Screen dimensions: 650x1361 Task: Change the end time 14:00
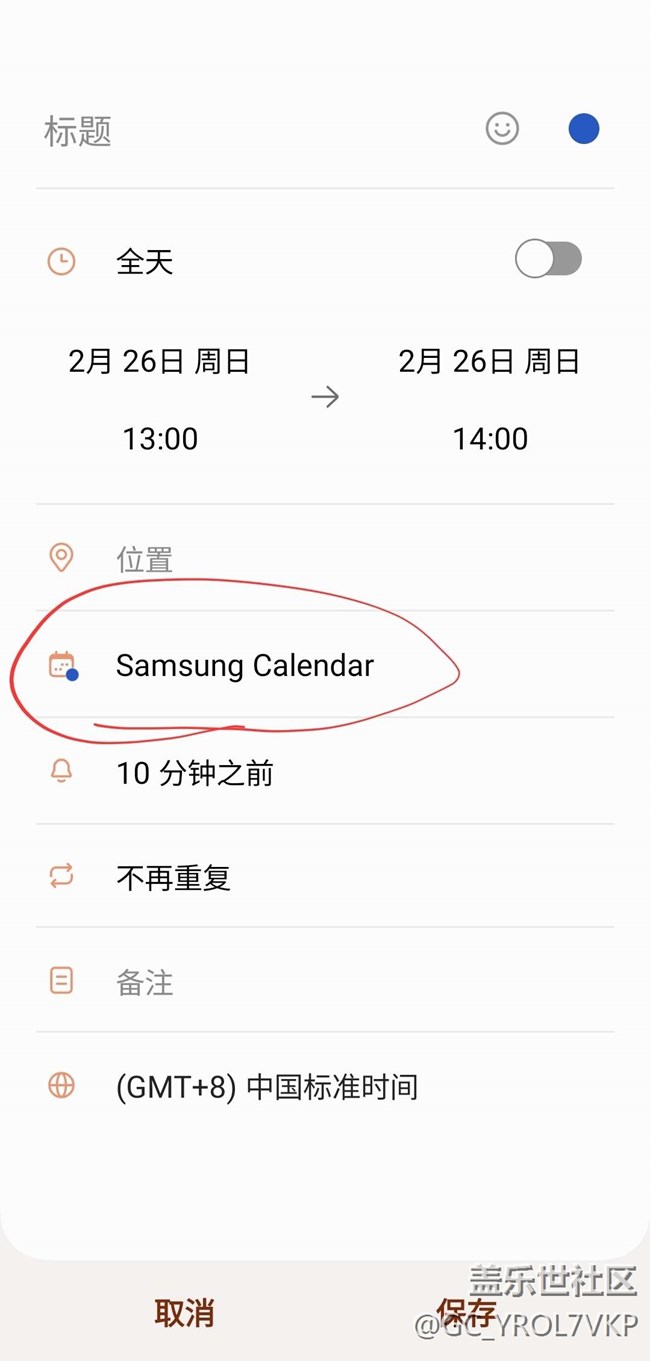point(490,439)
